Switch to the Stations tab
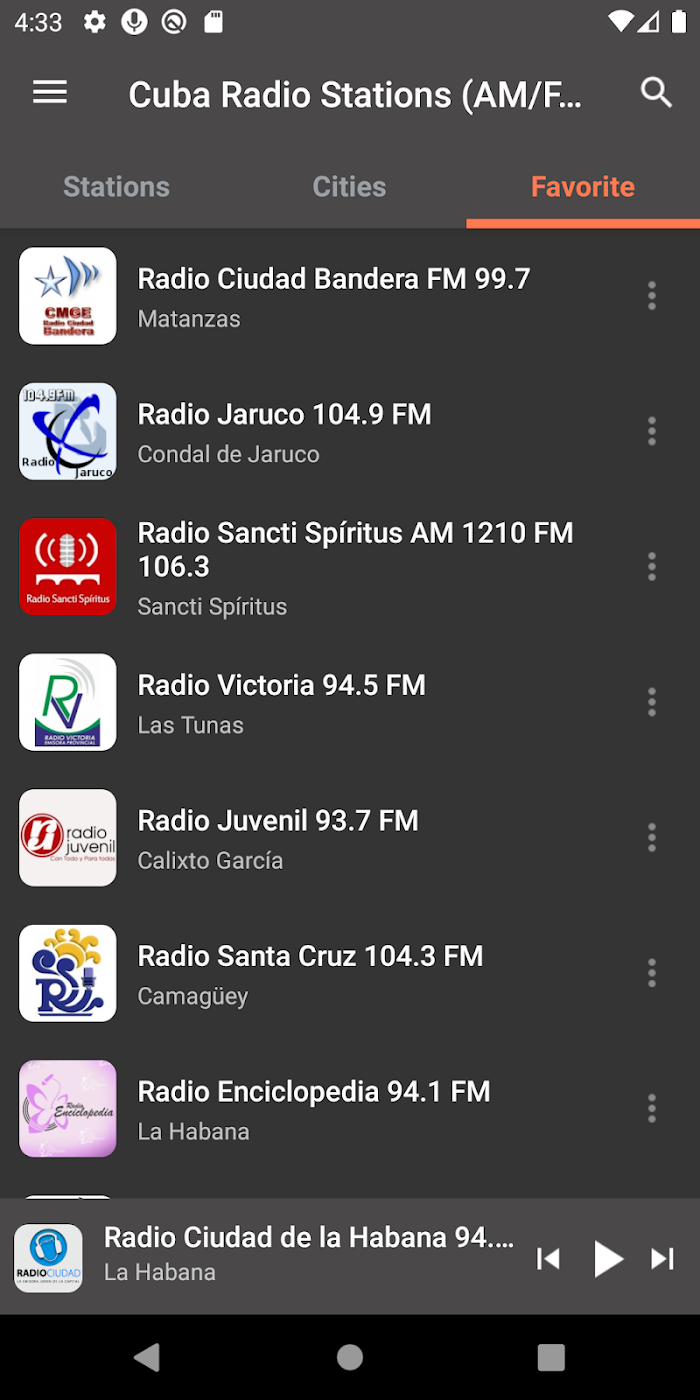 click(x=116, y=187)
